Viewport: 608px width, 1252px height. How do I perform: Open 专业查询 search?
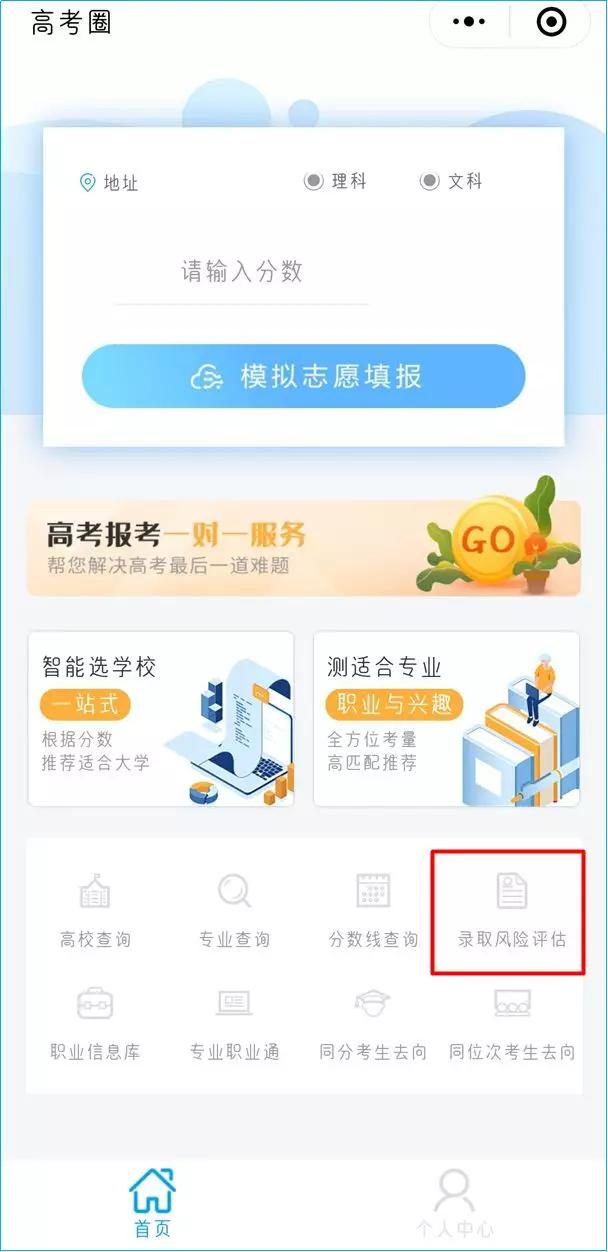pos(234,910)
